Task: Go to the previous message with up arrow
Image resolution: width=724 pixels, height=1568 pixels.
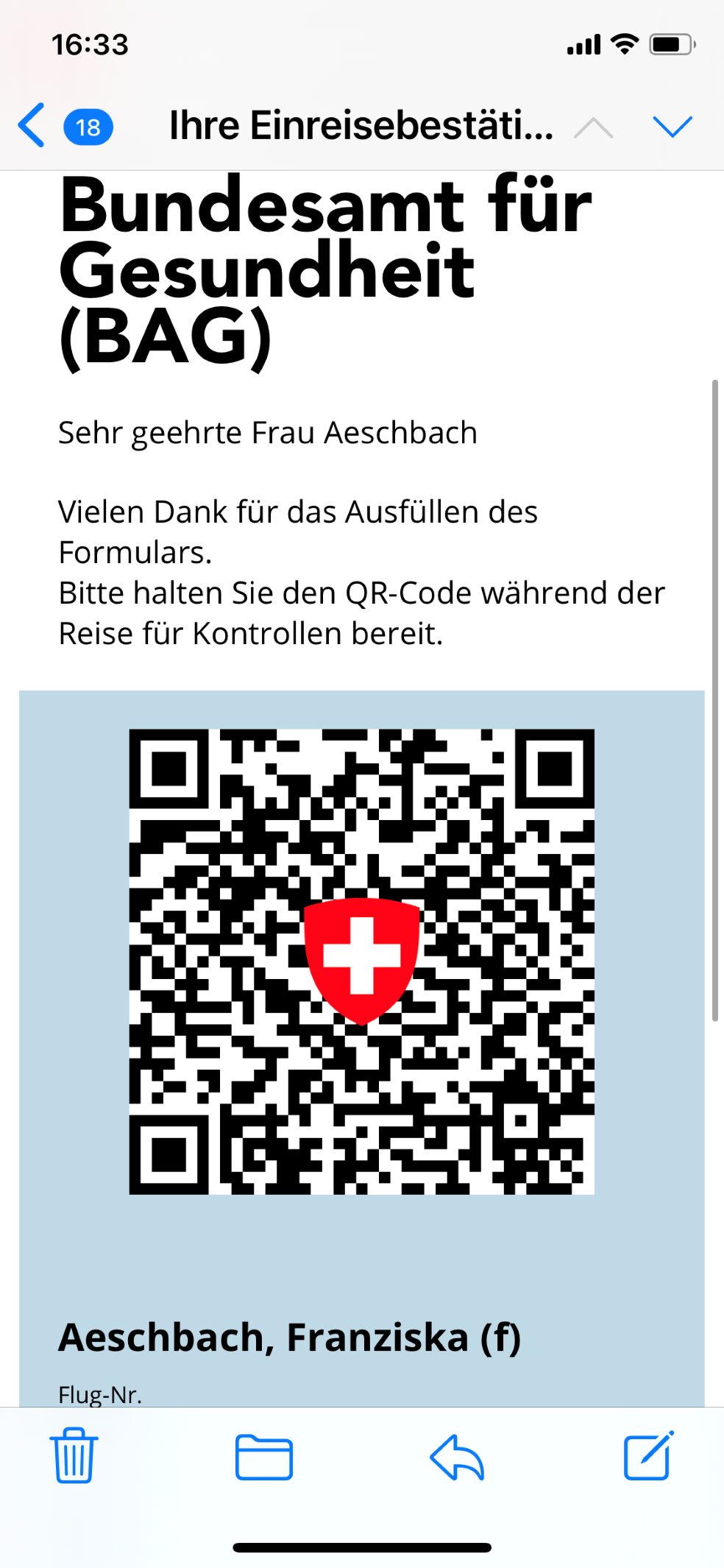Action: pyautogui.click(x=593, y=128)
